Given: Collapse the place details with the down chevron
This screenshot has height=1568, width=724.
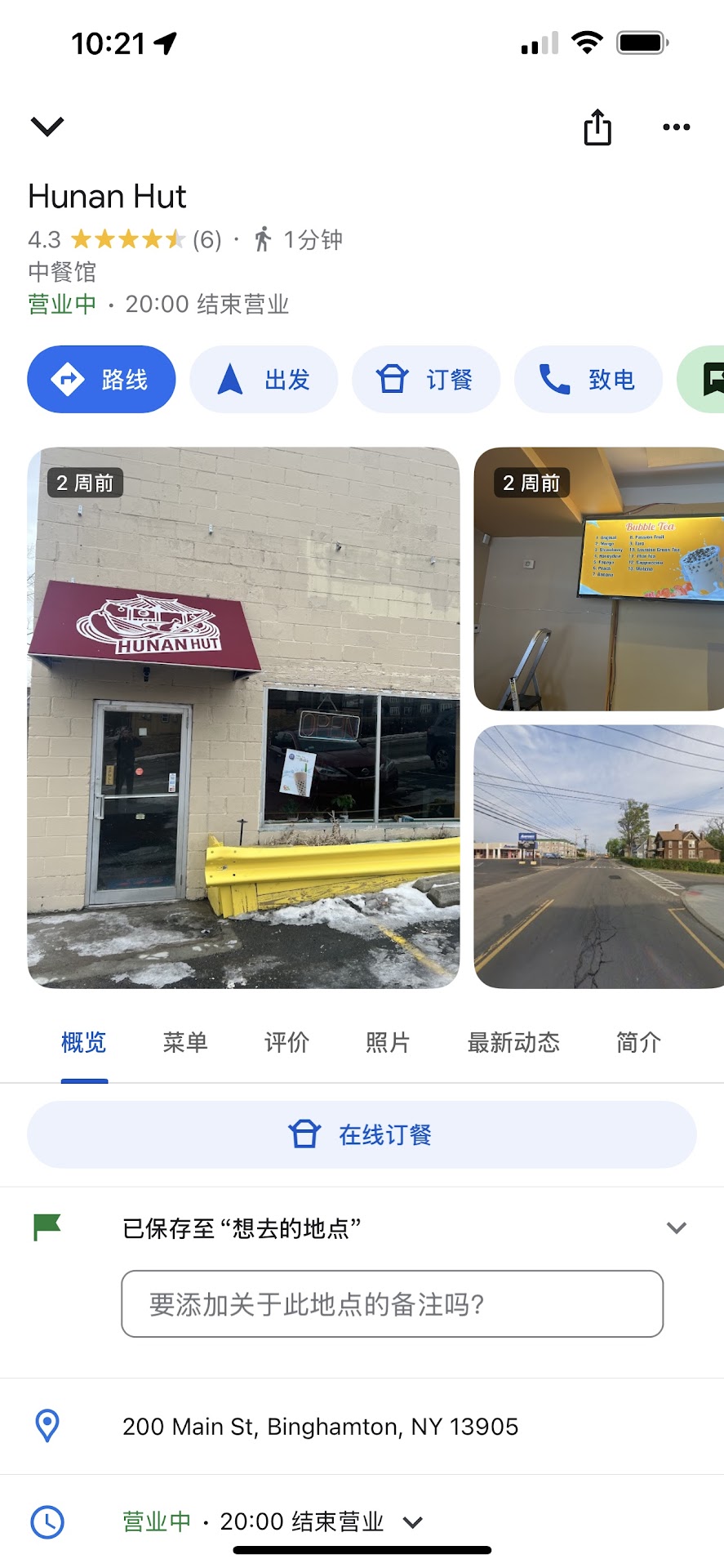Looking at the screenshot, I should click(x=47, y=127).
